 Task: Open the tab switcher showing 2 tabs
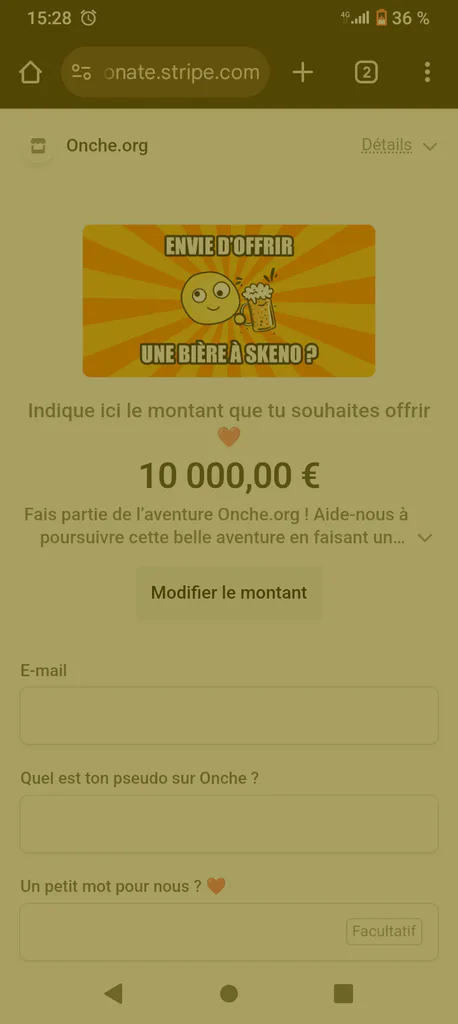(367, 72)
